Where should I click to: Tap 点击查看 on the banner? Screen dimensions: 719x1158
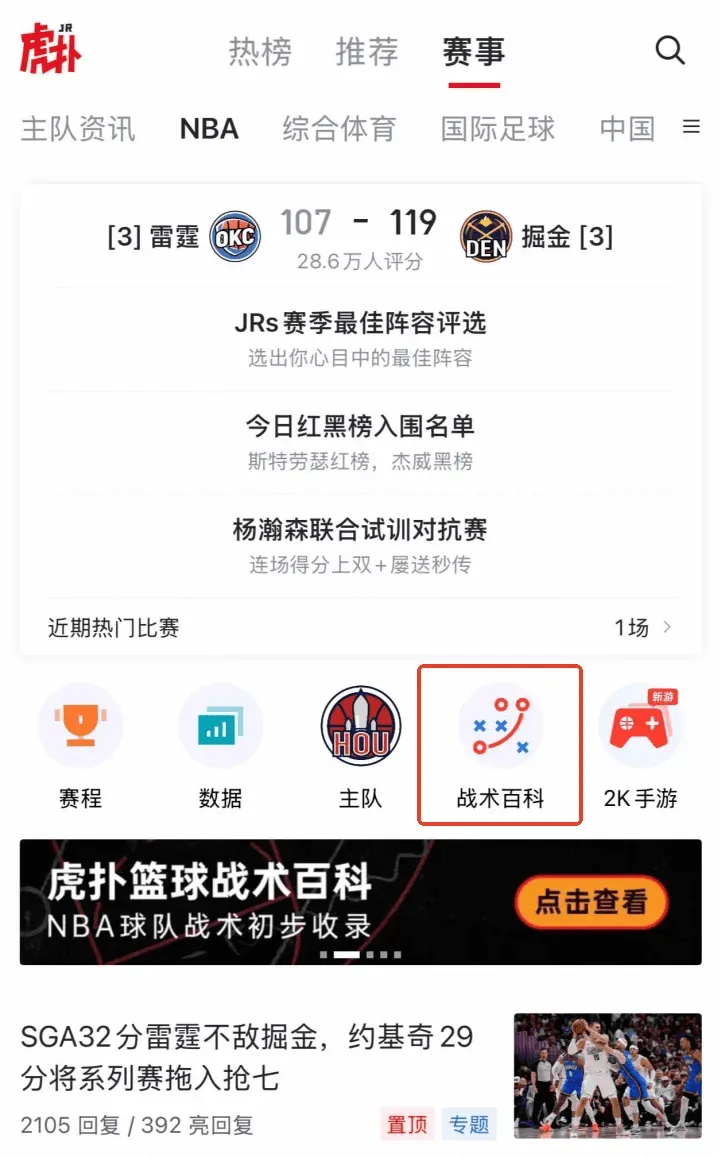coord(591,902)
